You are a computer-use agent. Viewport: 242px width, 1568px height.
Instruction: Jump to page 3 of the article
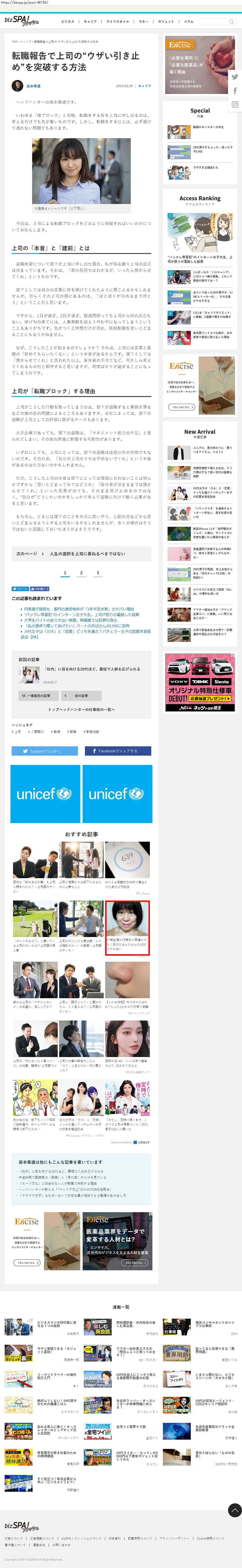(x=97, y=573)
